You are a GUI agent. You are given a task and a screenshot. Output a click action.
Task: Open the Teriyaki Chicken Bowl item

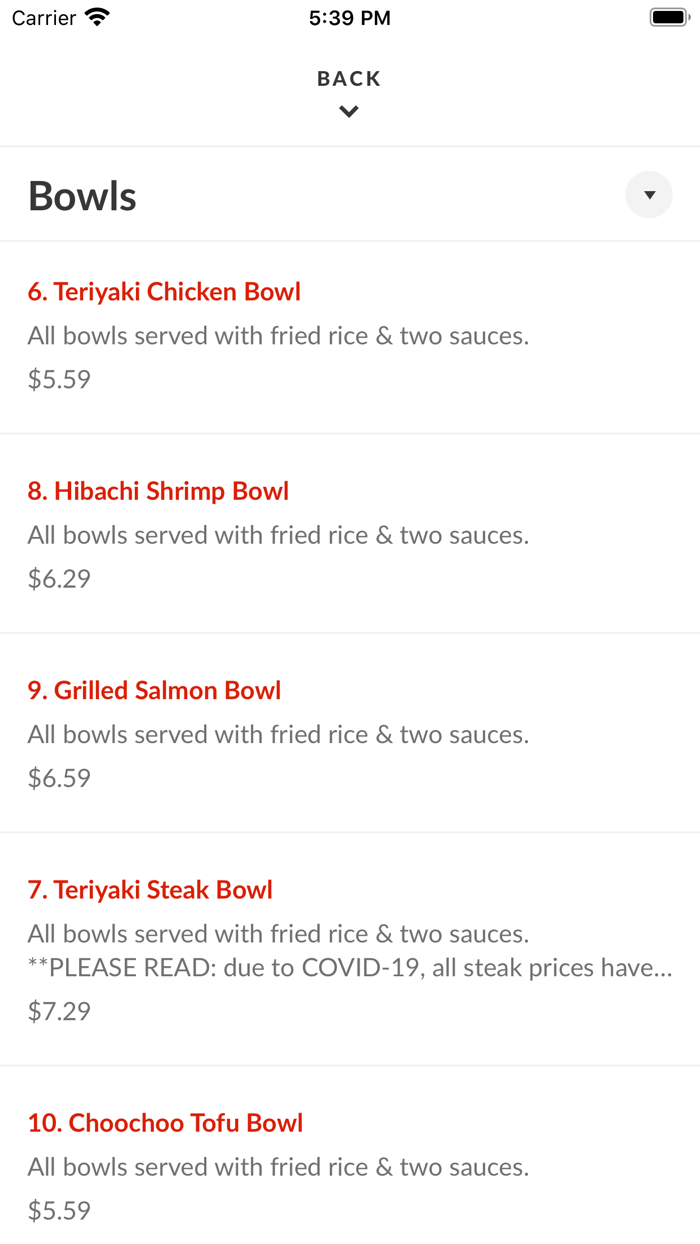click(x=164, y=292)
